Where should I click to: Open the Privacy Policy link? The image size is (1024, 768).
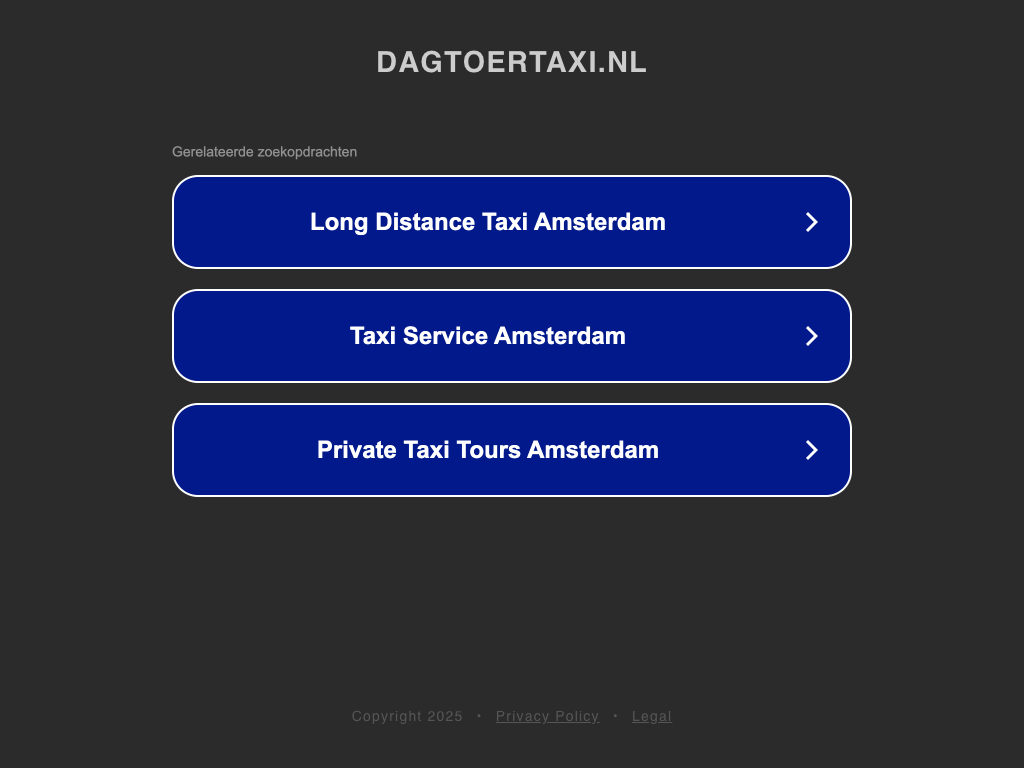[x=547, y=716]
